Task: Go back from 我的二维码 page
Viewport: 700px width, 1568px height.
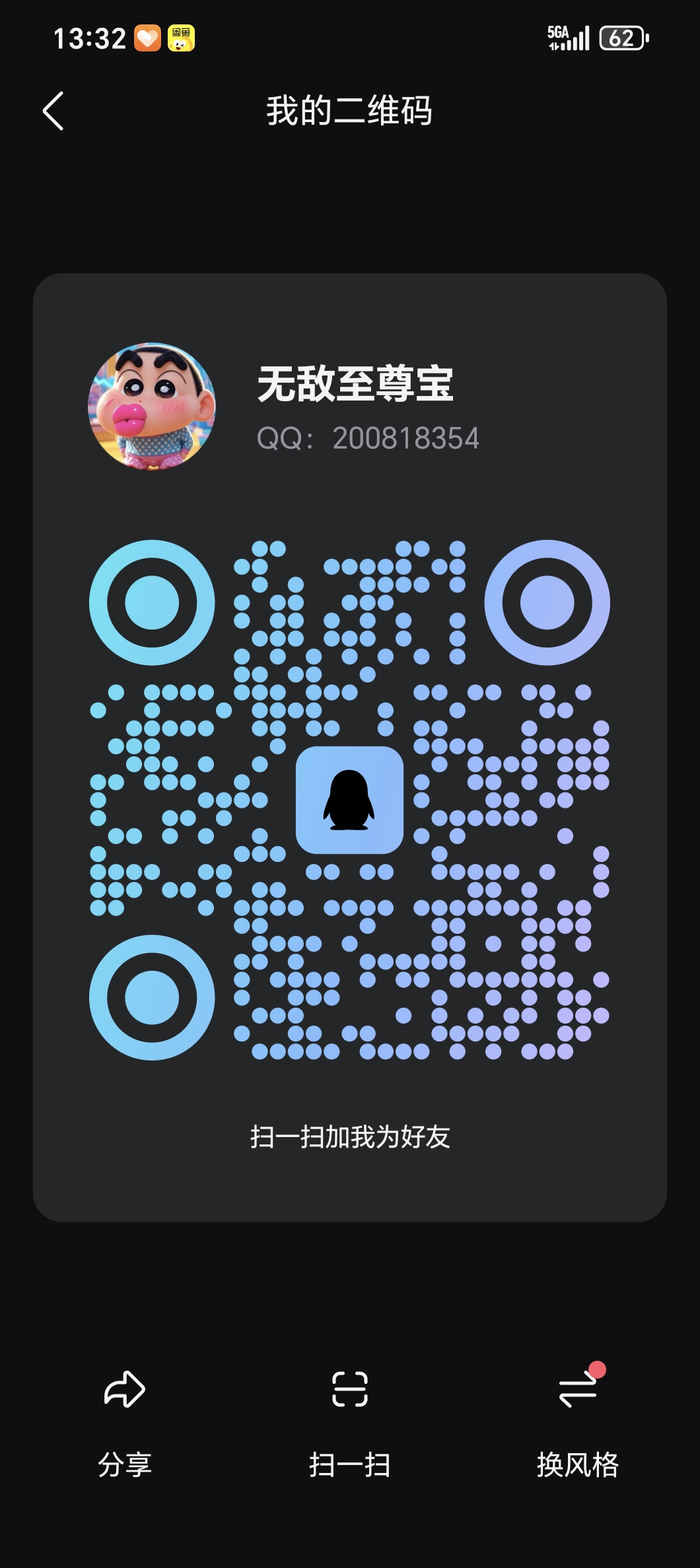Action: click(53, 111)
